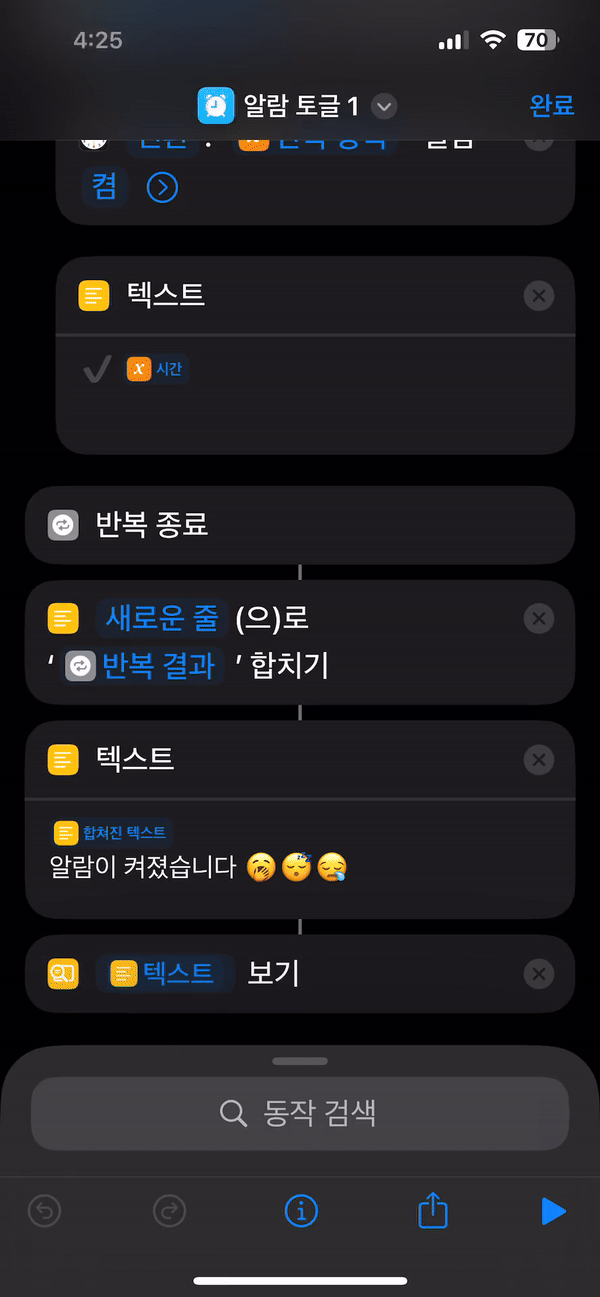The image size is (600, 1297).
Task: Open the 알람 토글 1 title dropdown
Action: [x=385, y=105]
